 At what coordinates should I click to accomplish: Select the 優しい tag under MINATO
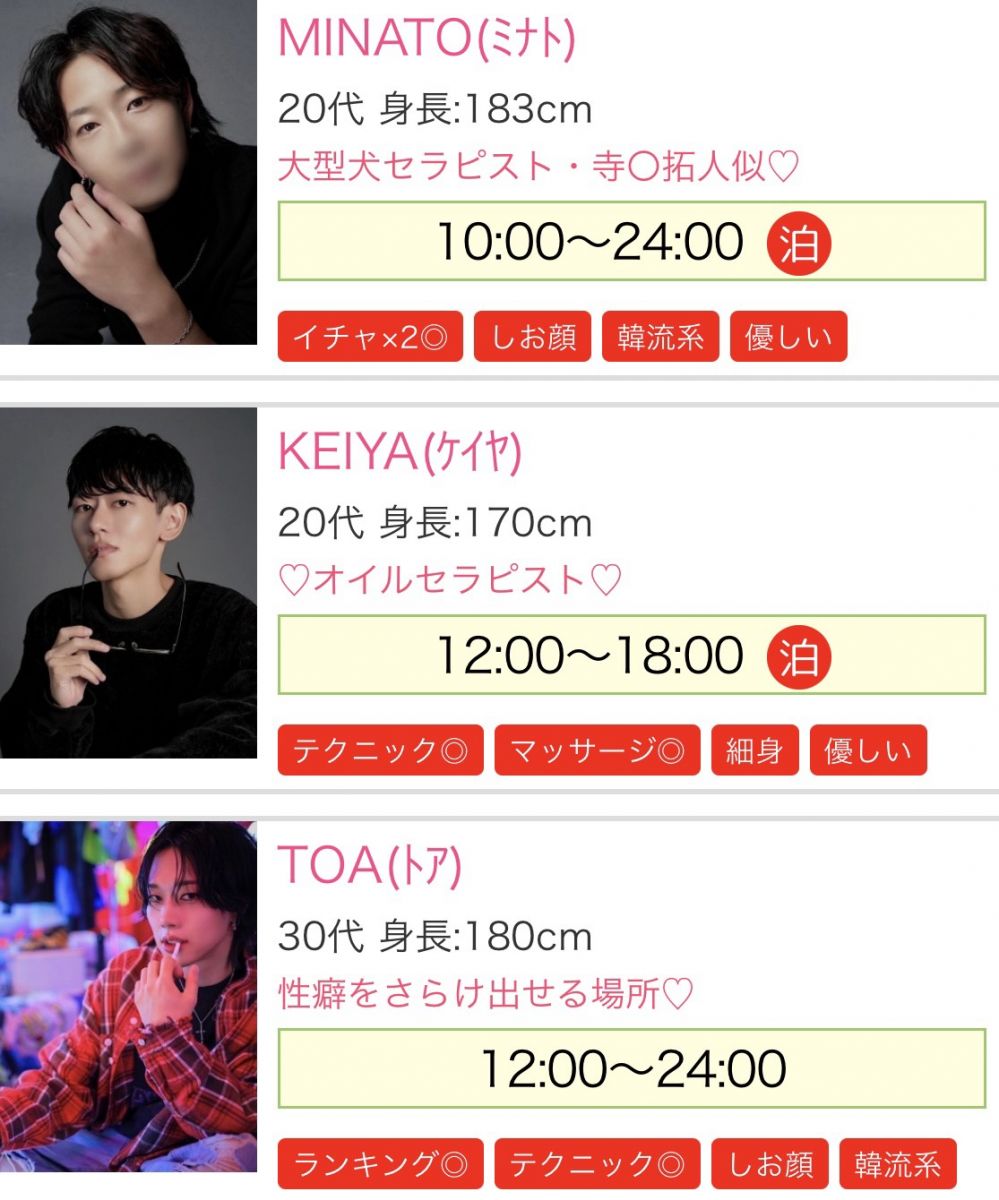[x=788, y=337]
